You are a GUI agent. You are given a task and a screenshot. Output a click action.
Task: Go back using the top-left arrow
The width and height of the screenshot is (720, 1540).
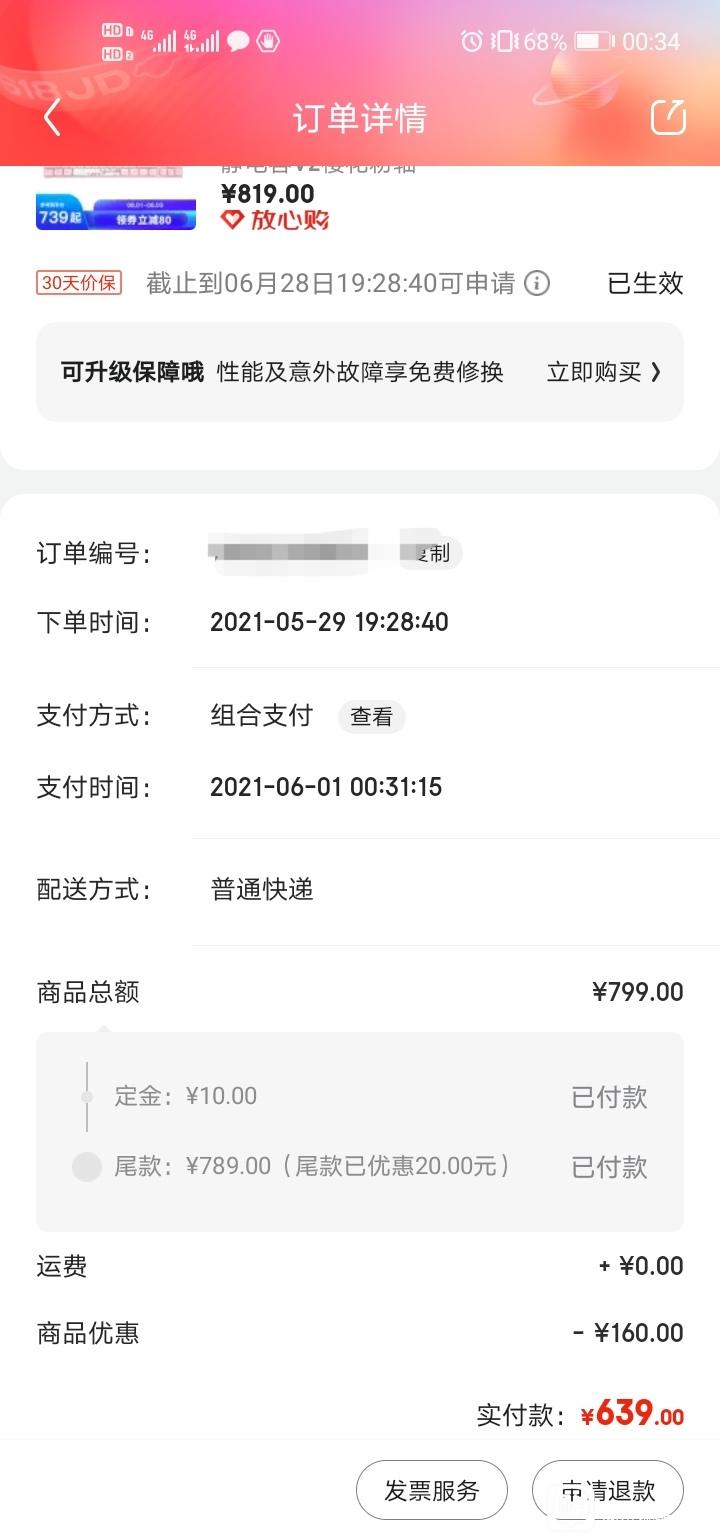tap(52, 118)
